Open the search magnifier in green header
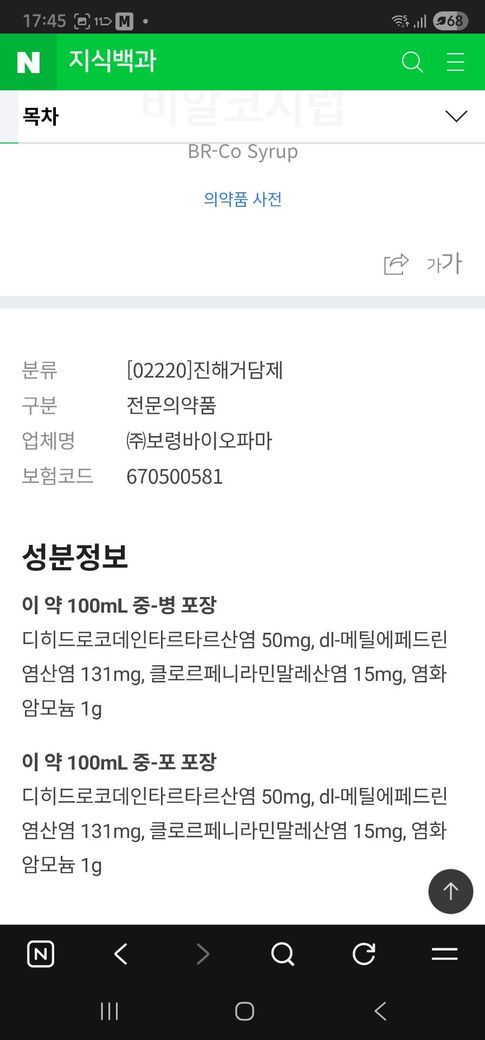Viewport: 485px width, 1040px height. coord(412,62)
